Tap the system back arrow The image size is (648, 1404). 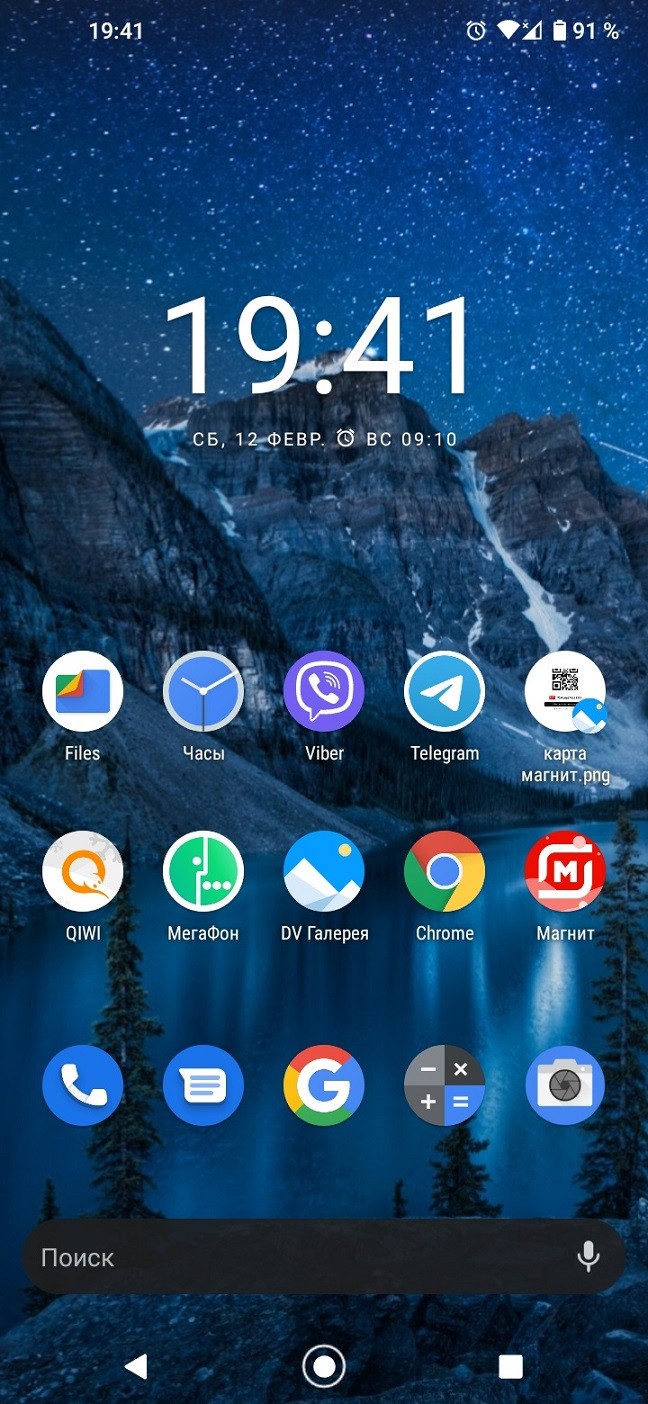tap(136, 1366)
